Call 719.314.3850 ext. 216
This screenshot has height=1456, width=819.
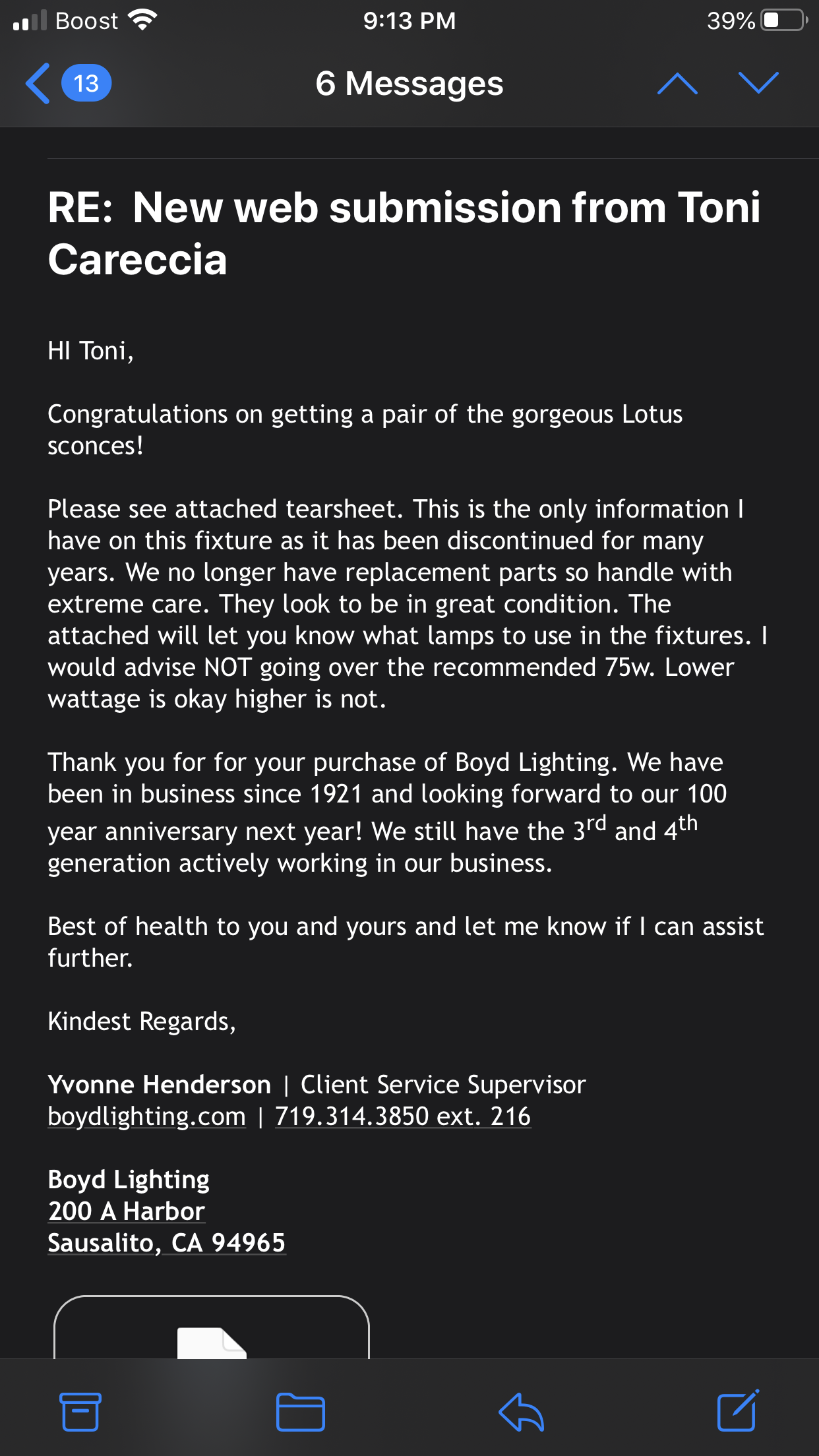pos(402,1116)
